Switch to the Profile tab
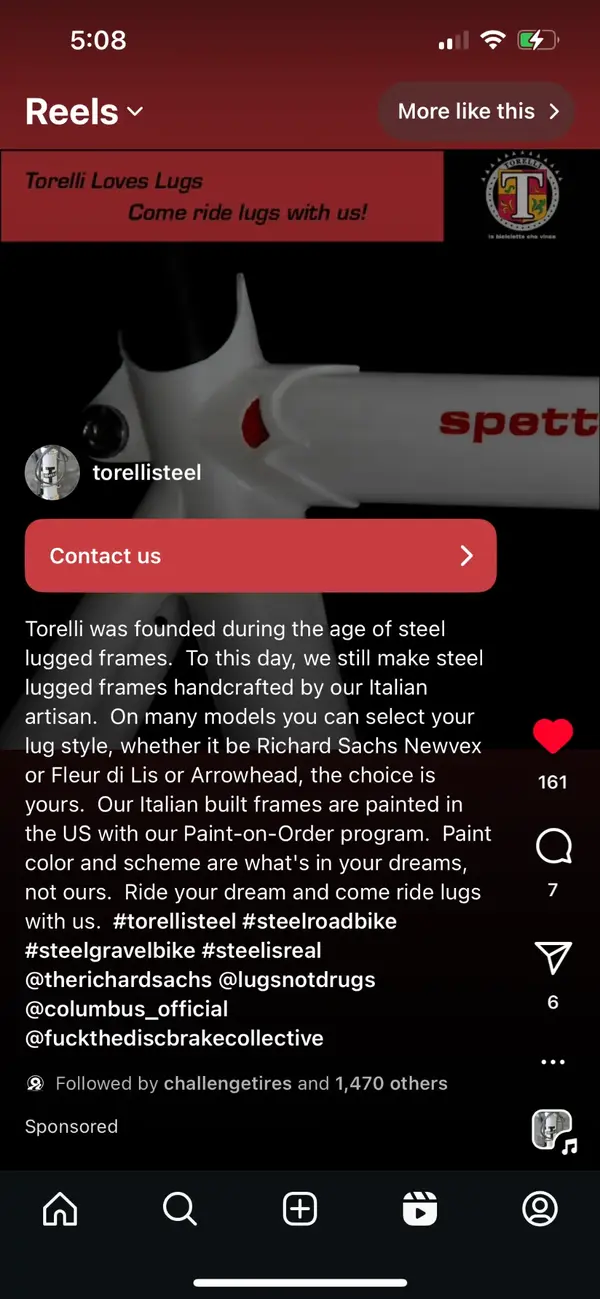This screenshot has width=600, height=1299. 540,1210
